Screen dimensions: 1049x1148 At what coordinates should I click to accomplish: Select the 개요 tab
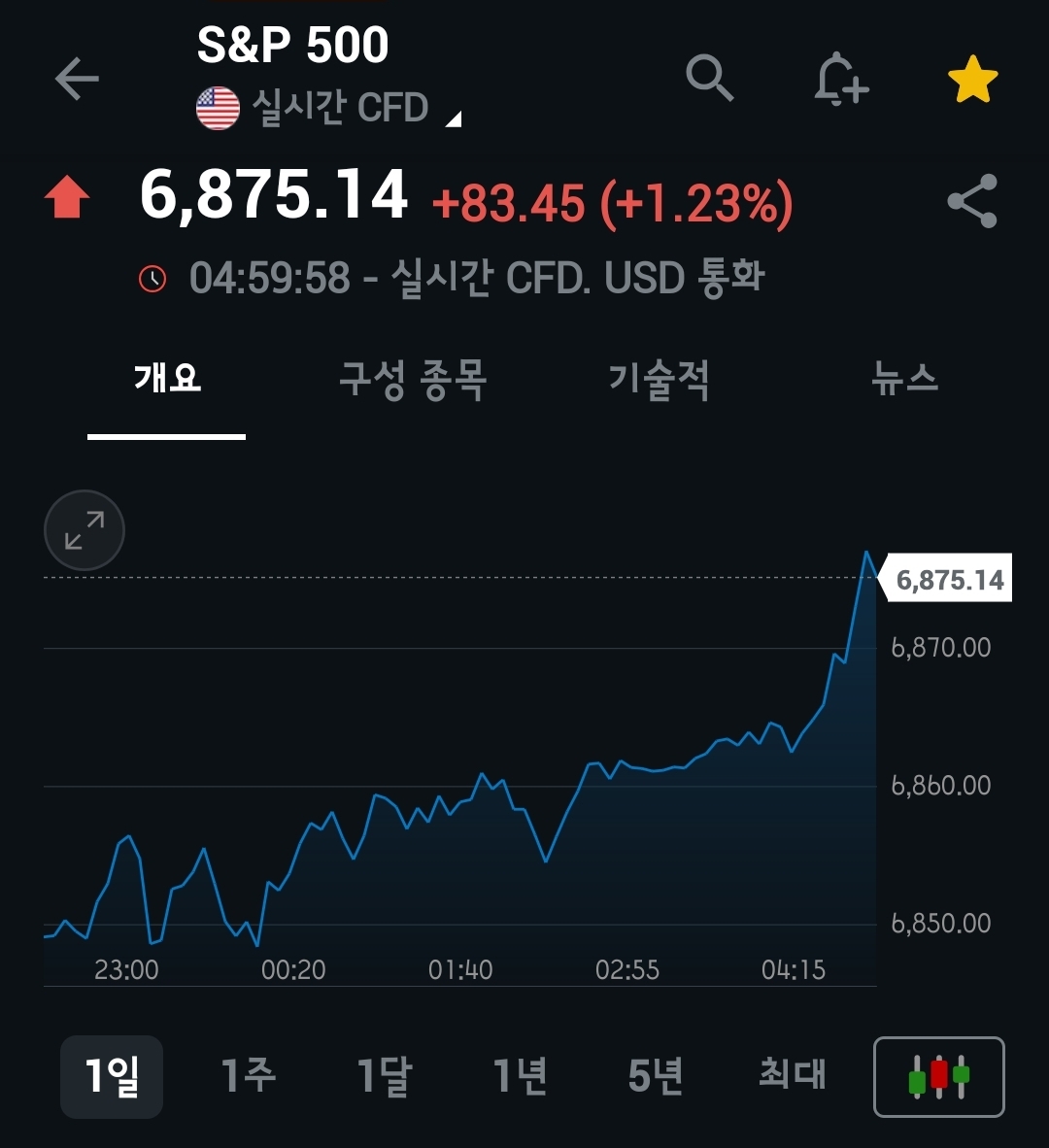click(167, 378)
